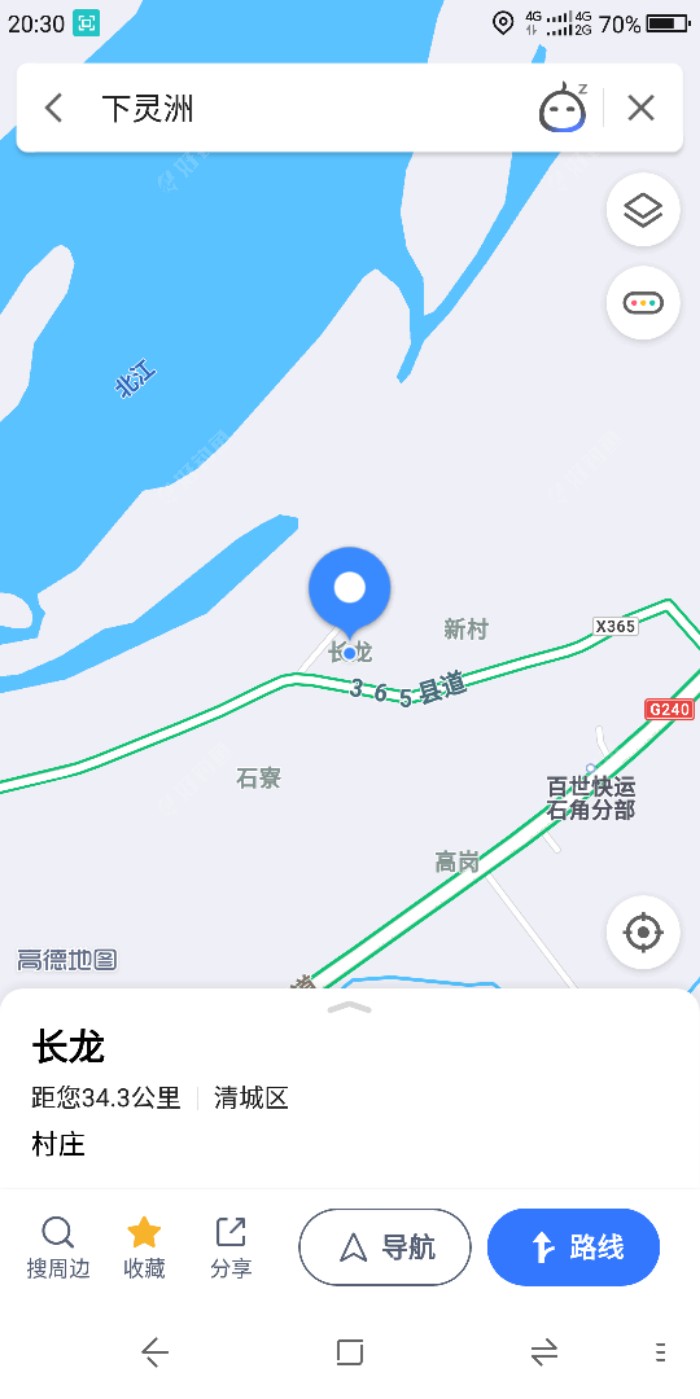This screenshot has height=1399, width=700.
Task: Open the map layers options
Action: click(x=643, y=210)
